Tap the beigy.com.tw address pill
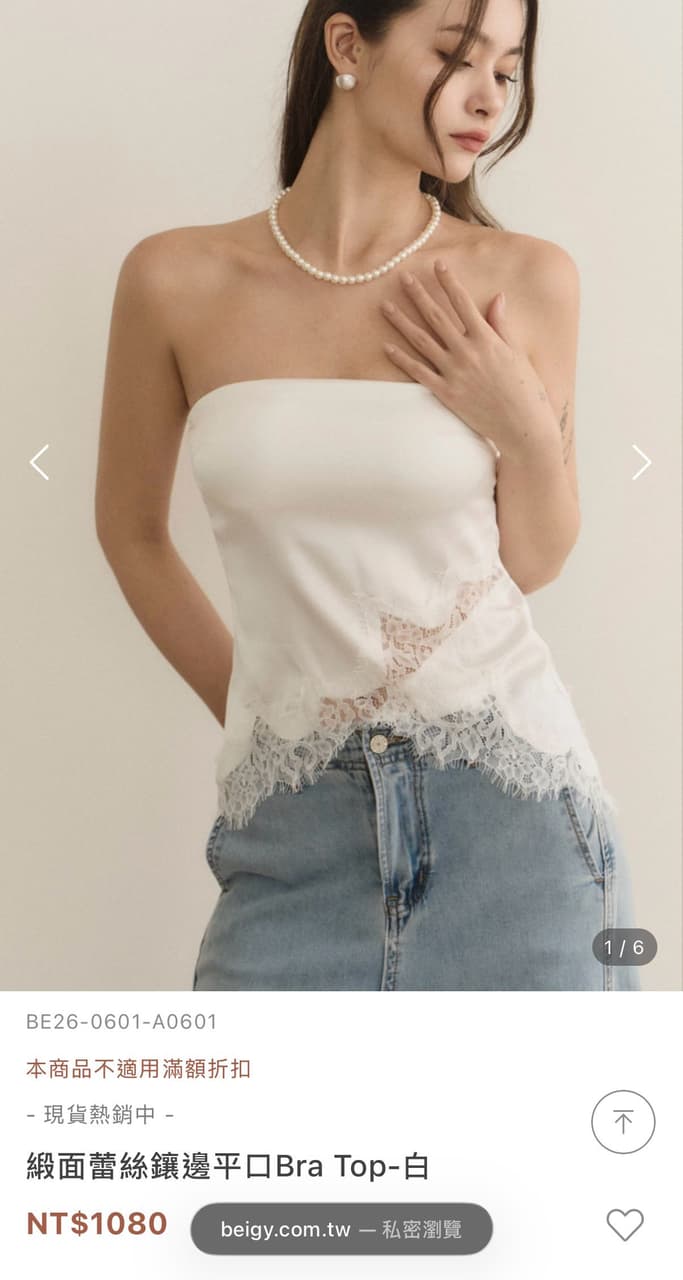Screen dimensions: 683x1280 tap(342, 1229)
